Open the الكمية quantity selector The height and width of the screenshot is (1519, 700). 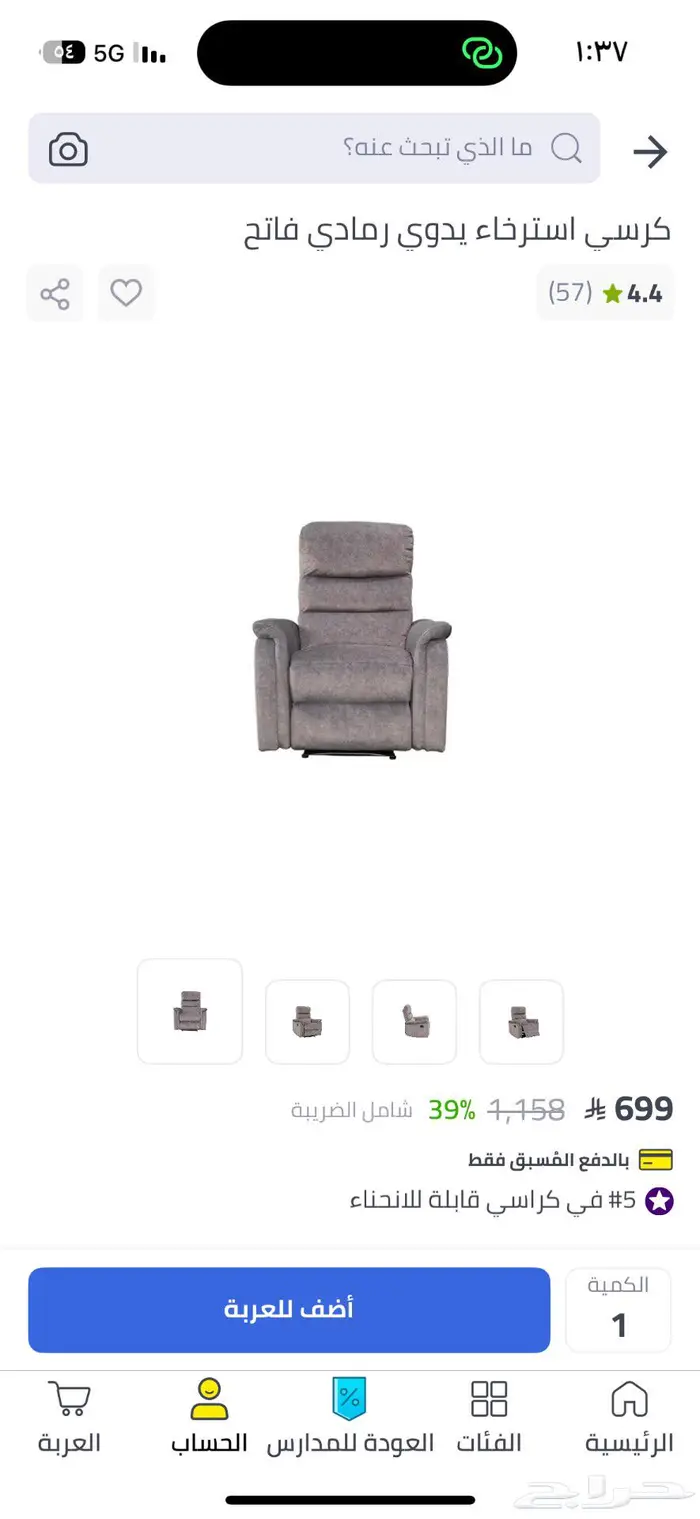point(618,1310)
